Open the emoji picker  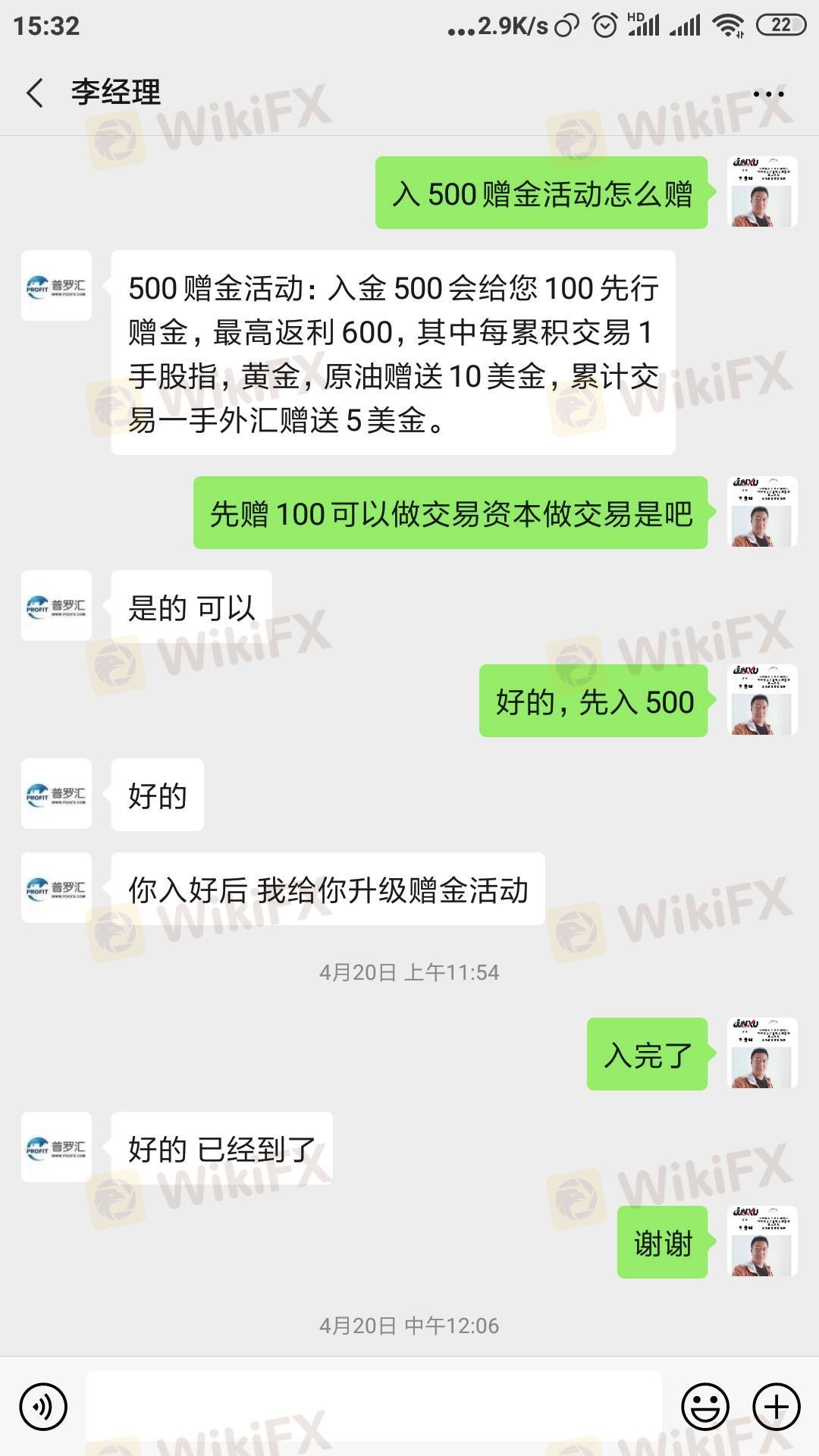point(704,1407)
